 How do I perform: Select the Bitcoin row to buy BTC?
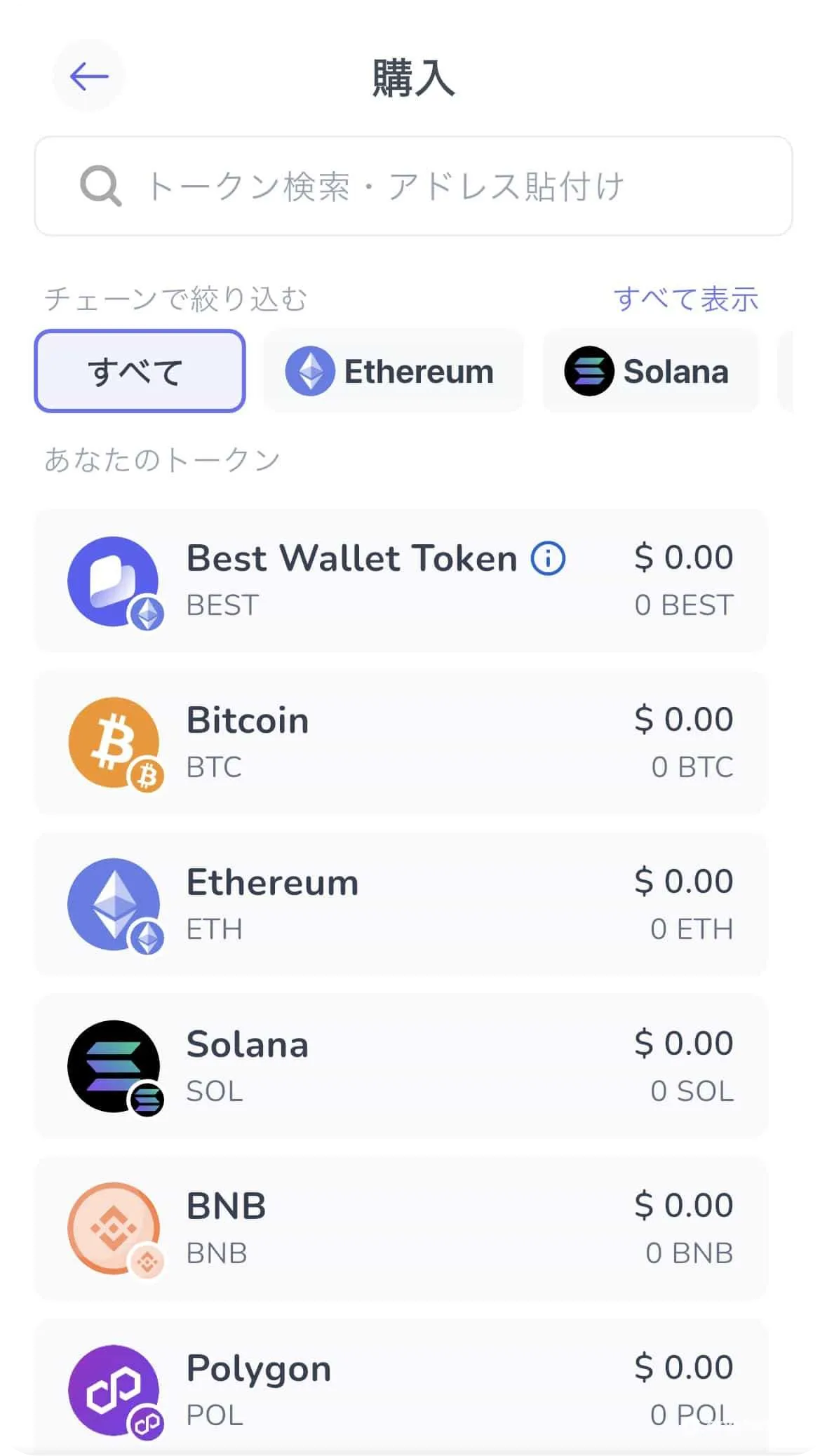pyautogui.click(x=401, y=742)
